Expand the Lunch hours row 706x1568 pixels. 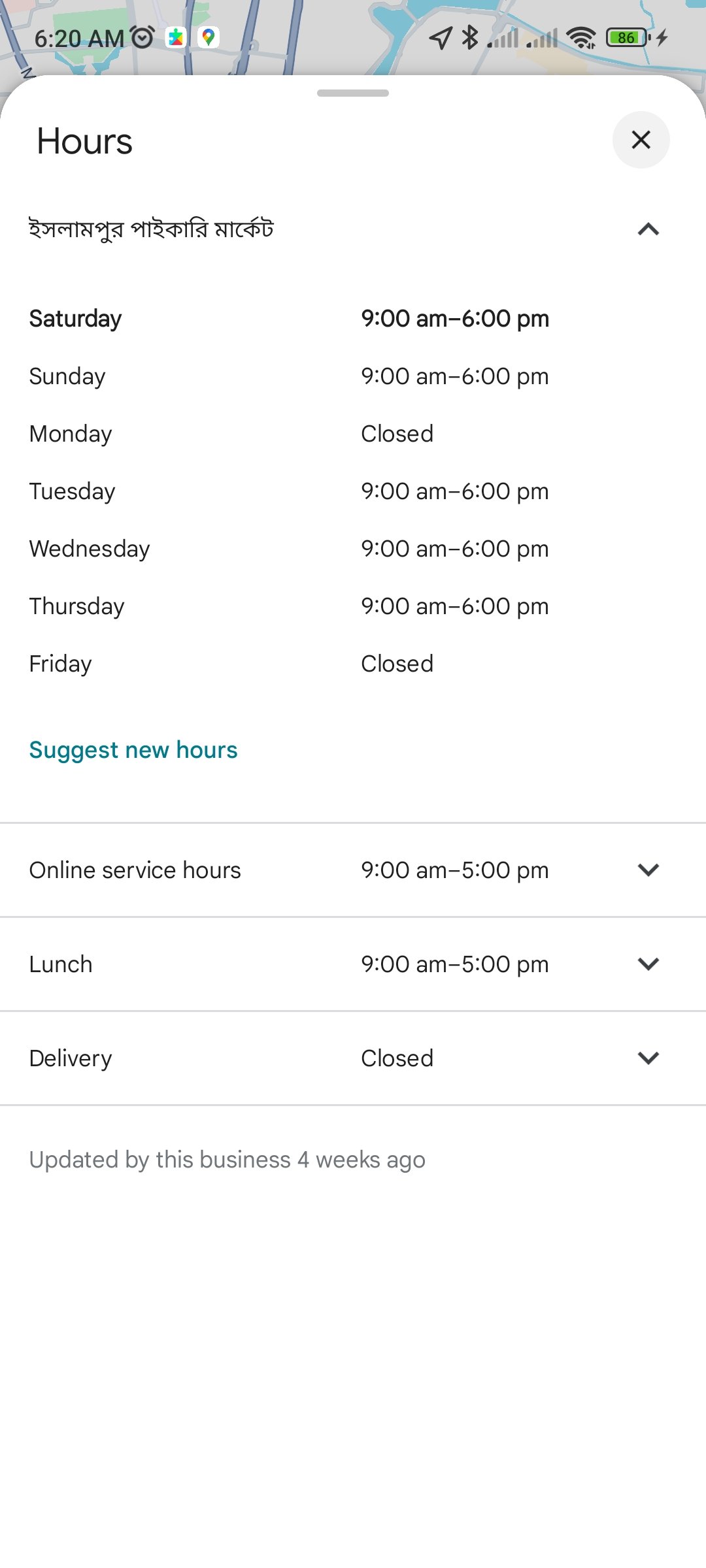click(353, 964)
